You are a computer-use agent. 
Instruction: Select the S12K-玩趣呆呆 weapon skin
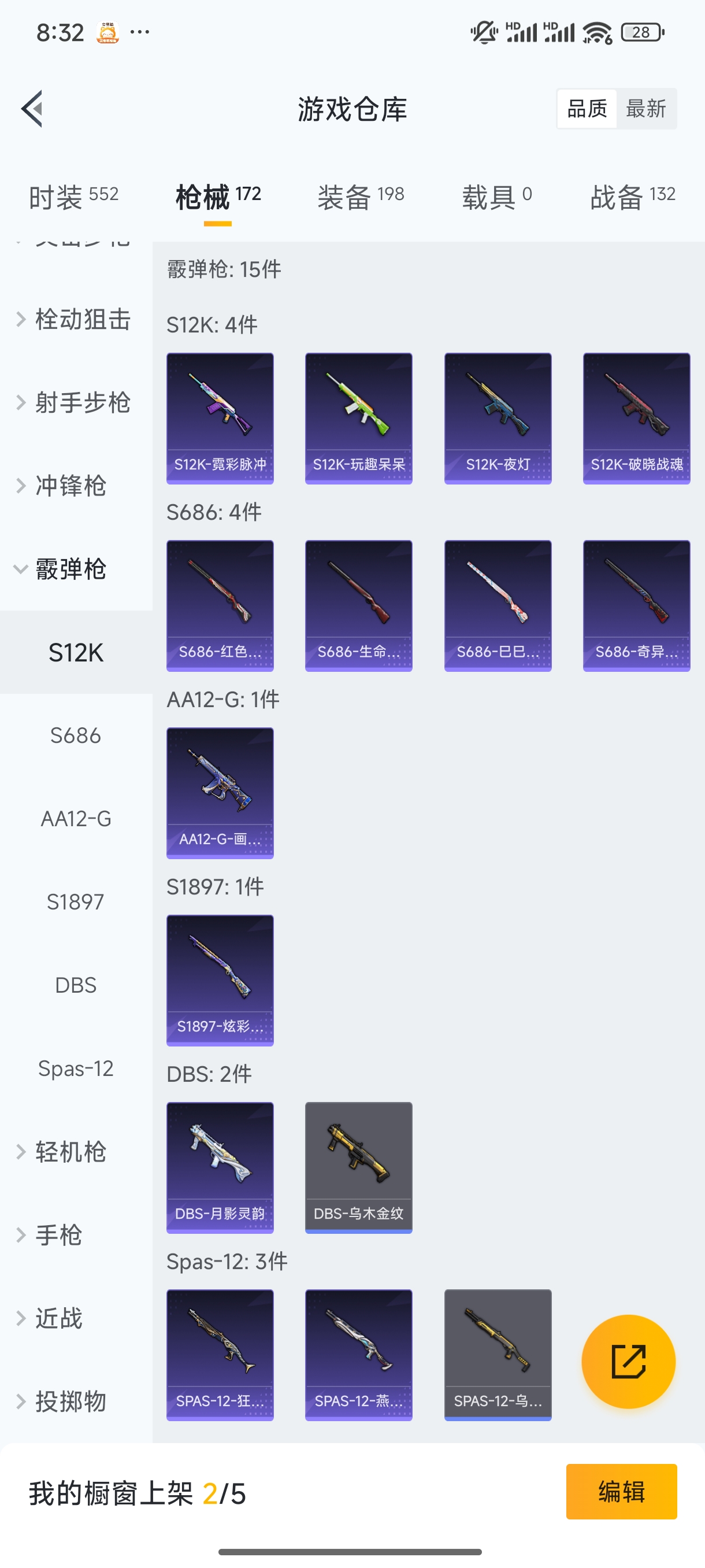pyautogui.click(x=358, y=417)
